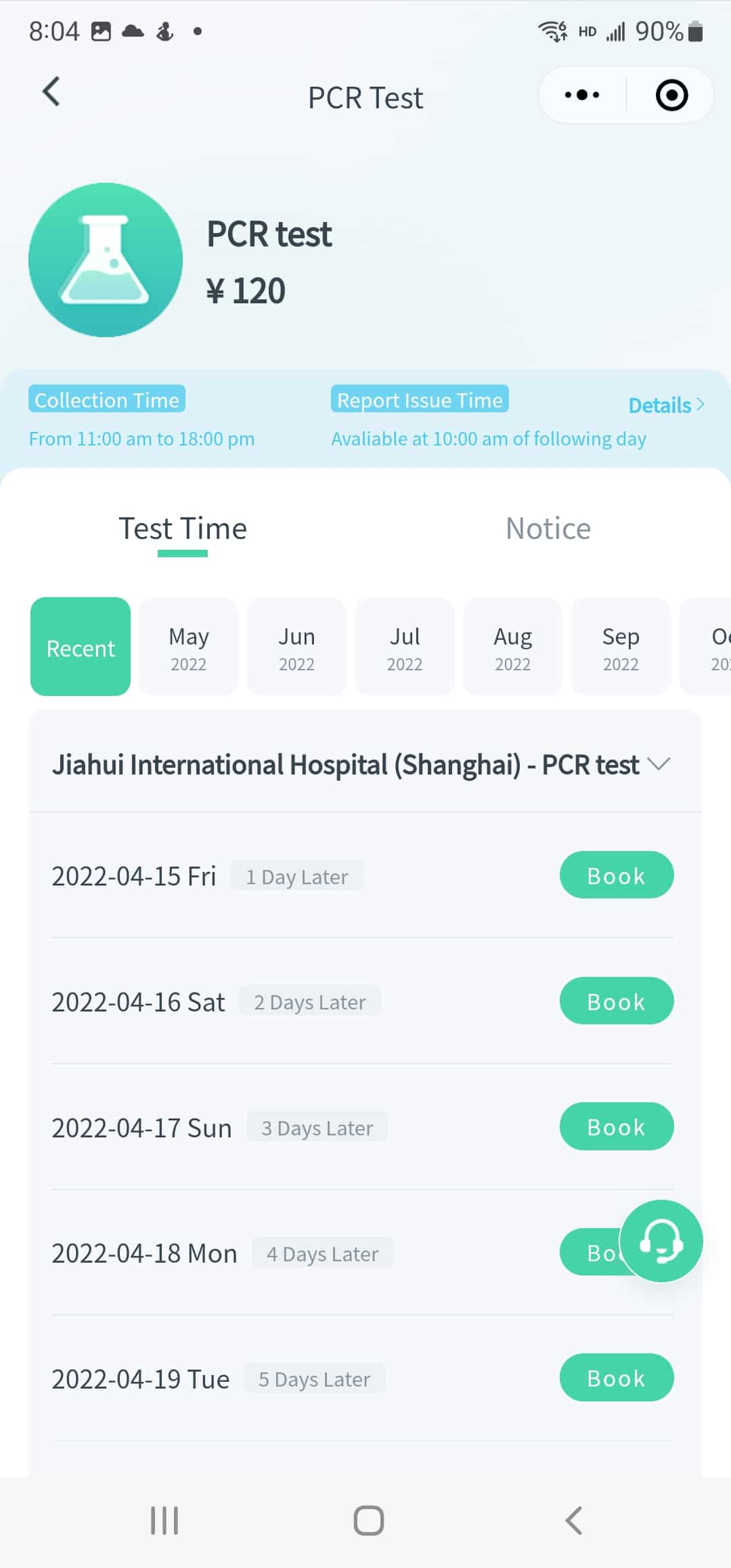Open the Details link

pyautogui.click(x=667, y=405)
